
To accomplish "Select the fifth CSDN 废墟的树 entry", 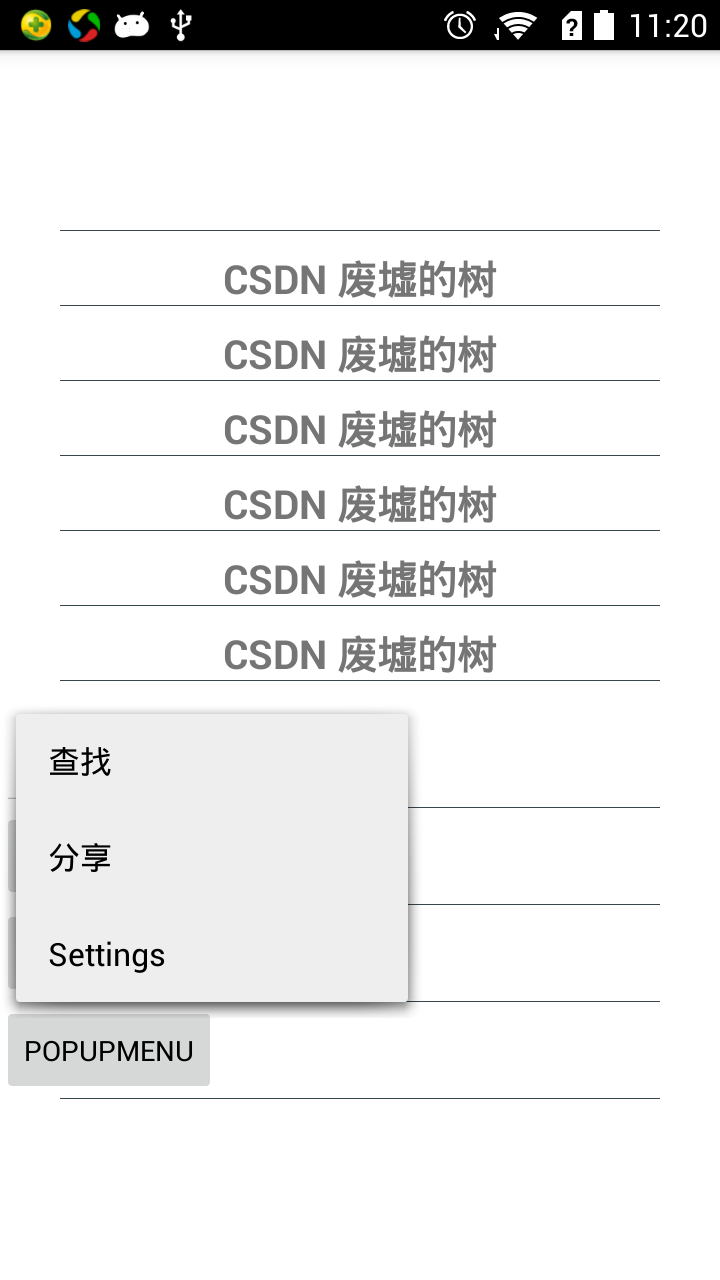I will (x=360, y=580).
